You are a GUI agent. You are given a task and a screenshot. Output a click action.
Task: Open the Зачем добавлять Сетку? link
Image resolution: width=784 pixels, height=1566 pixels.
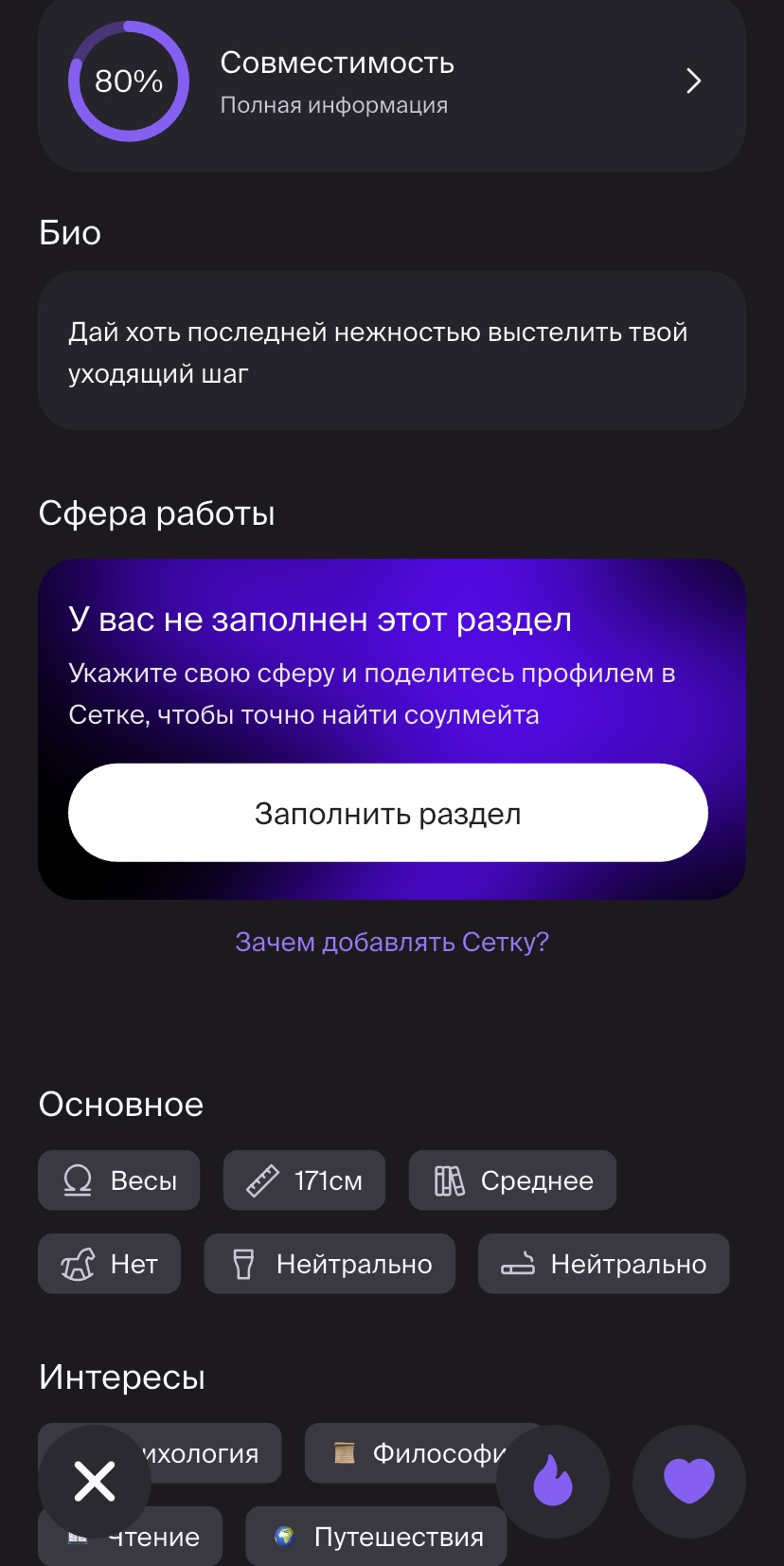392,942
